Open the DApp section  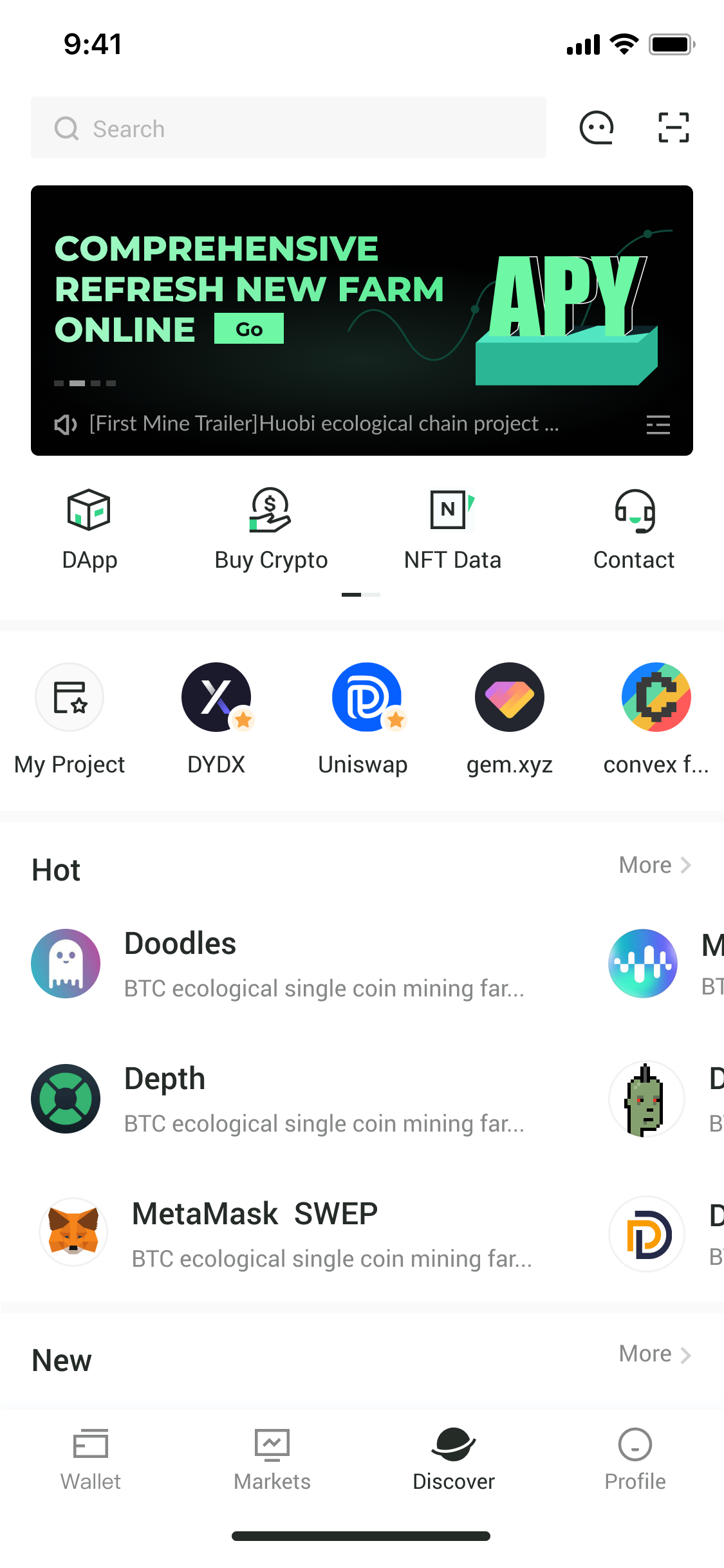tap(89, 528)
